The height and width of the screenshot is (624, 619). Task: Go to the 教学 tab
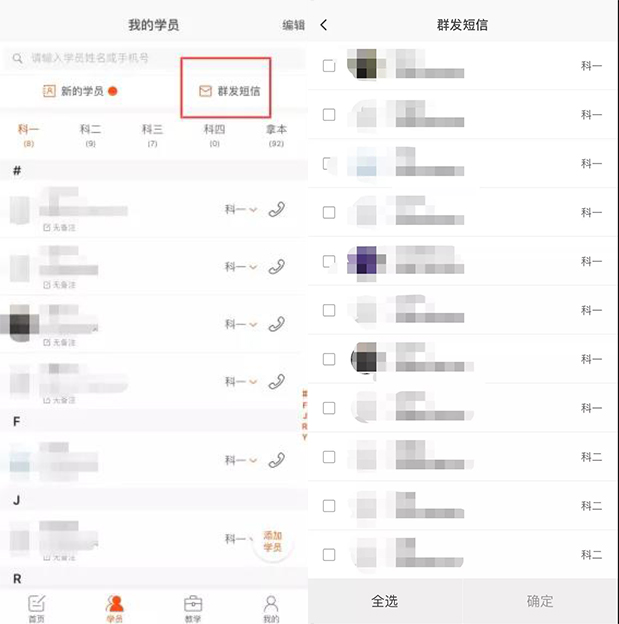[x=193, y=608]
